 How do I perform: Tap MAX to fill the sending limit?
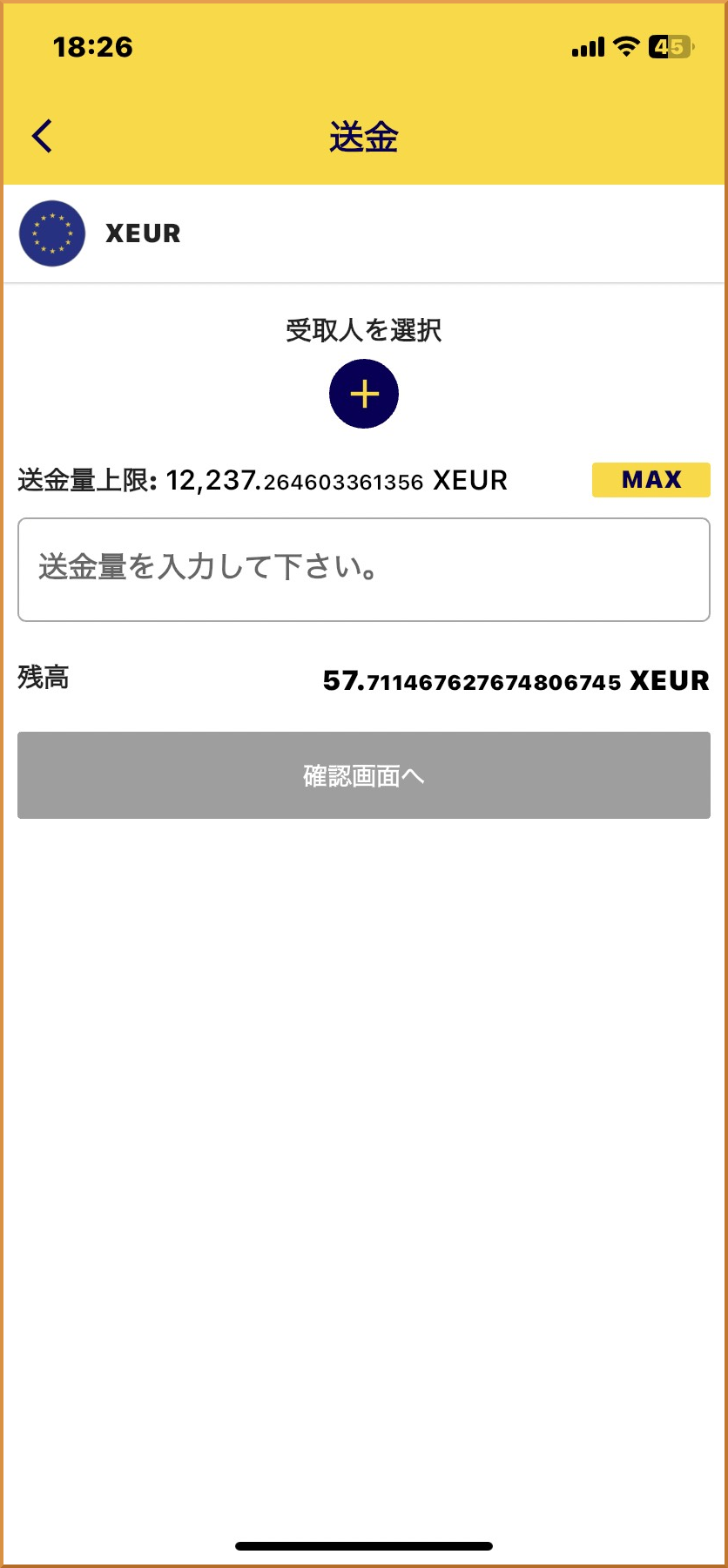(x=650, y=480)
